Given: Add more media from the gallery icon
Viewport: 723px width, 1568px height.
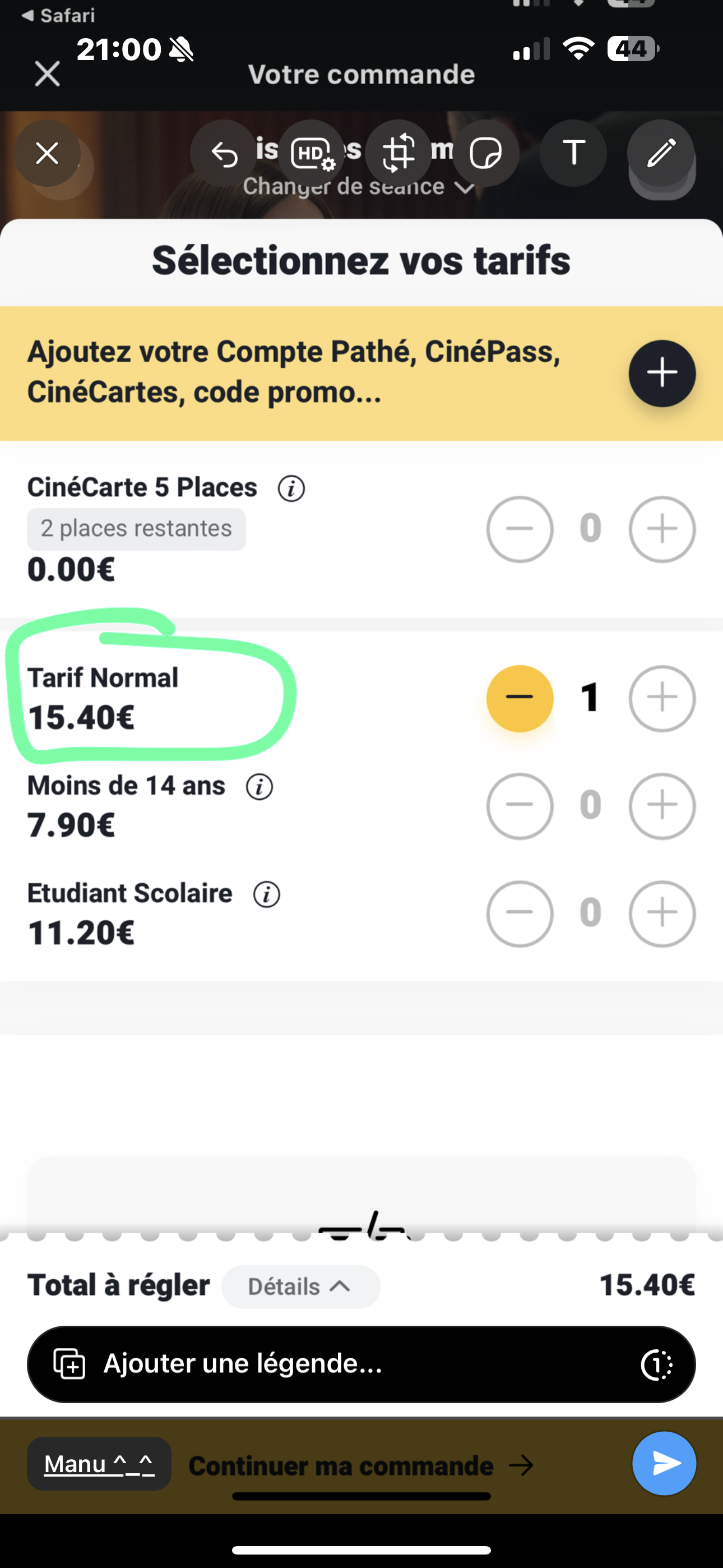Looking at the screenshot, I should (69, 1364).
